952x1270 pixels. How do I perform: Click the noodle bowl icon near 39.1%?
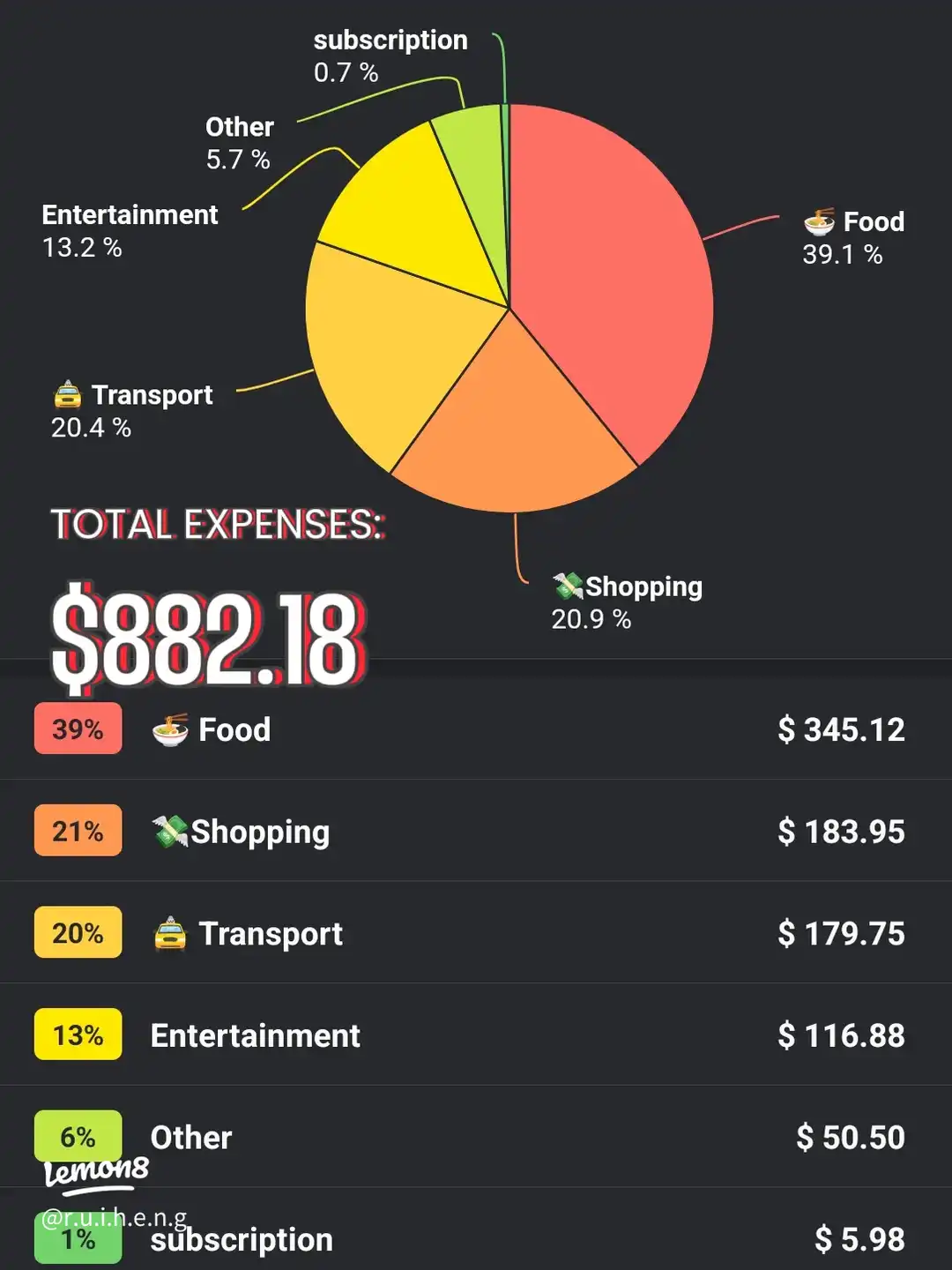click(x=819, y=221)
